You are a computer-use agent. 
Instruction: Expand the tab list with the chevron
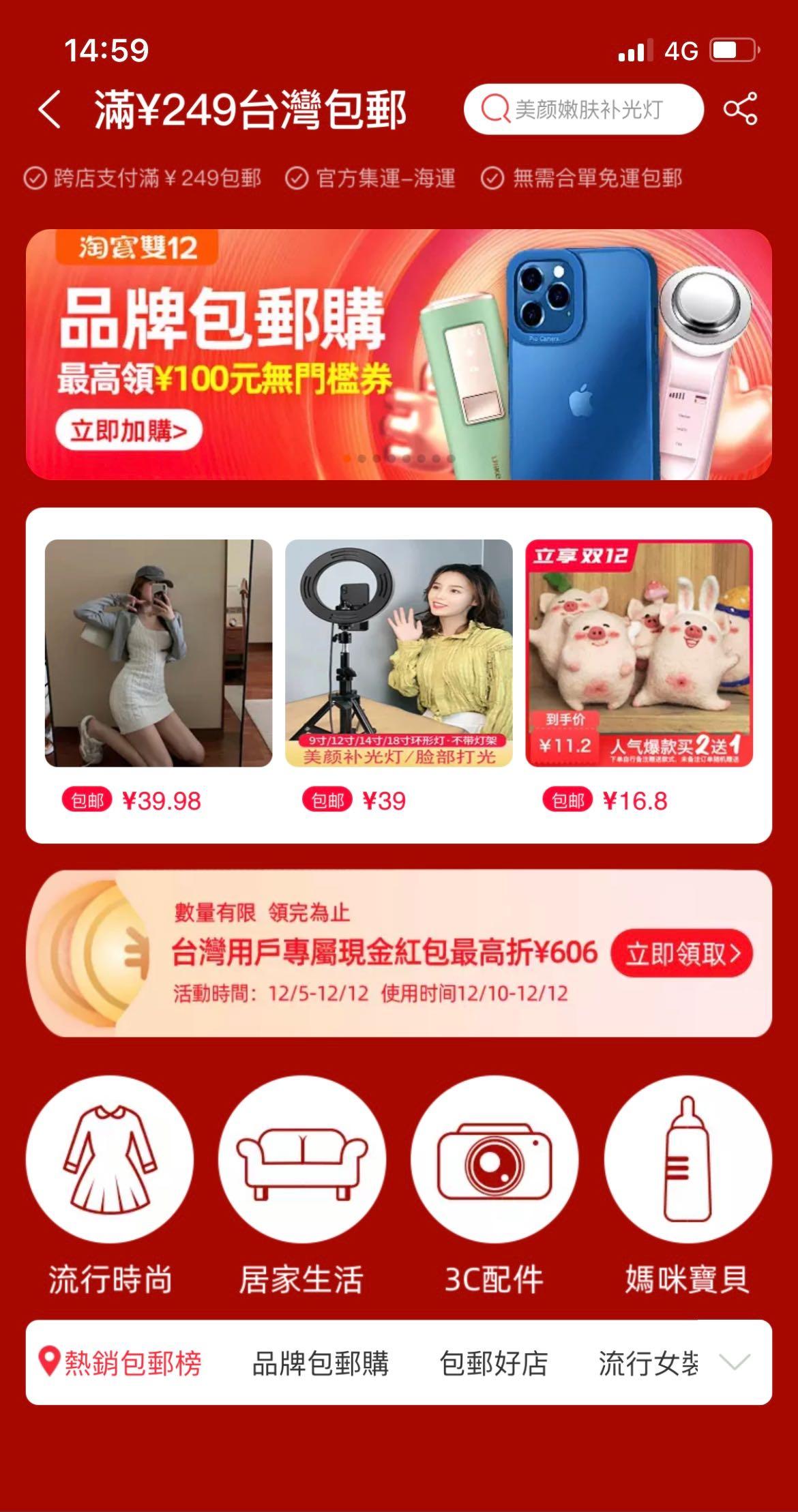735,1363
